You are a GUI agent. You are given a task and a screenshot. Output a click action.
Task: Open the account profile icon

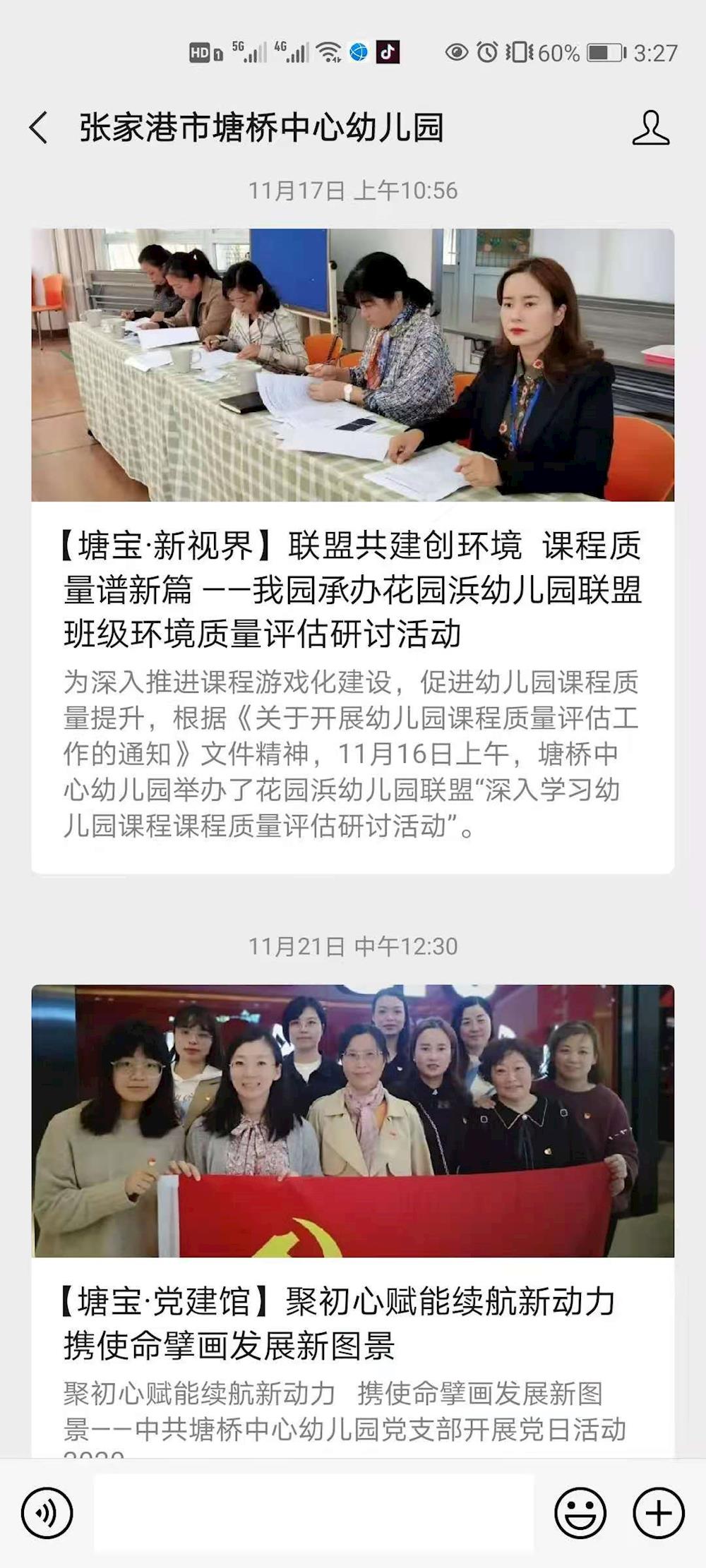tap(650, 128)
